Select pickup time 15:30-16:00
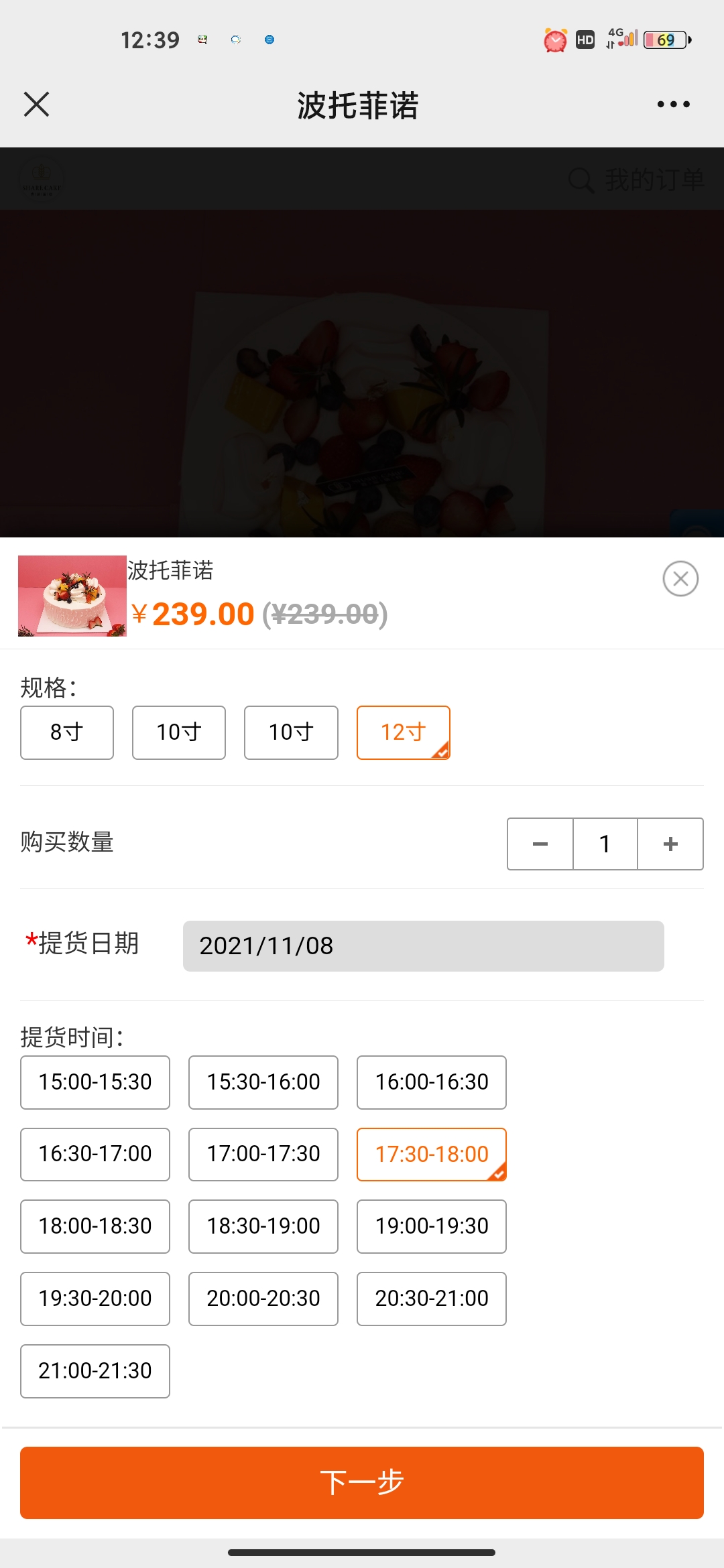 [x=263, y=1082]
